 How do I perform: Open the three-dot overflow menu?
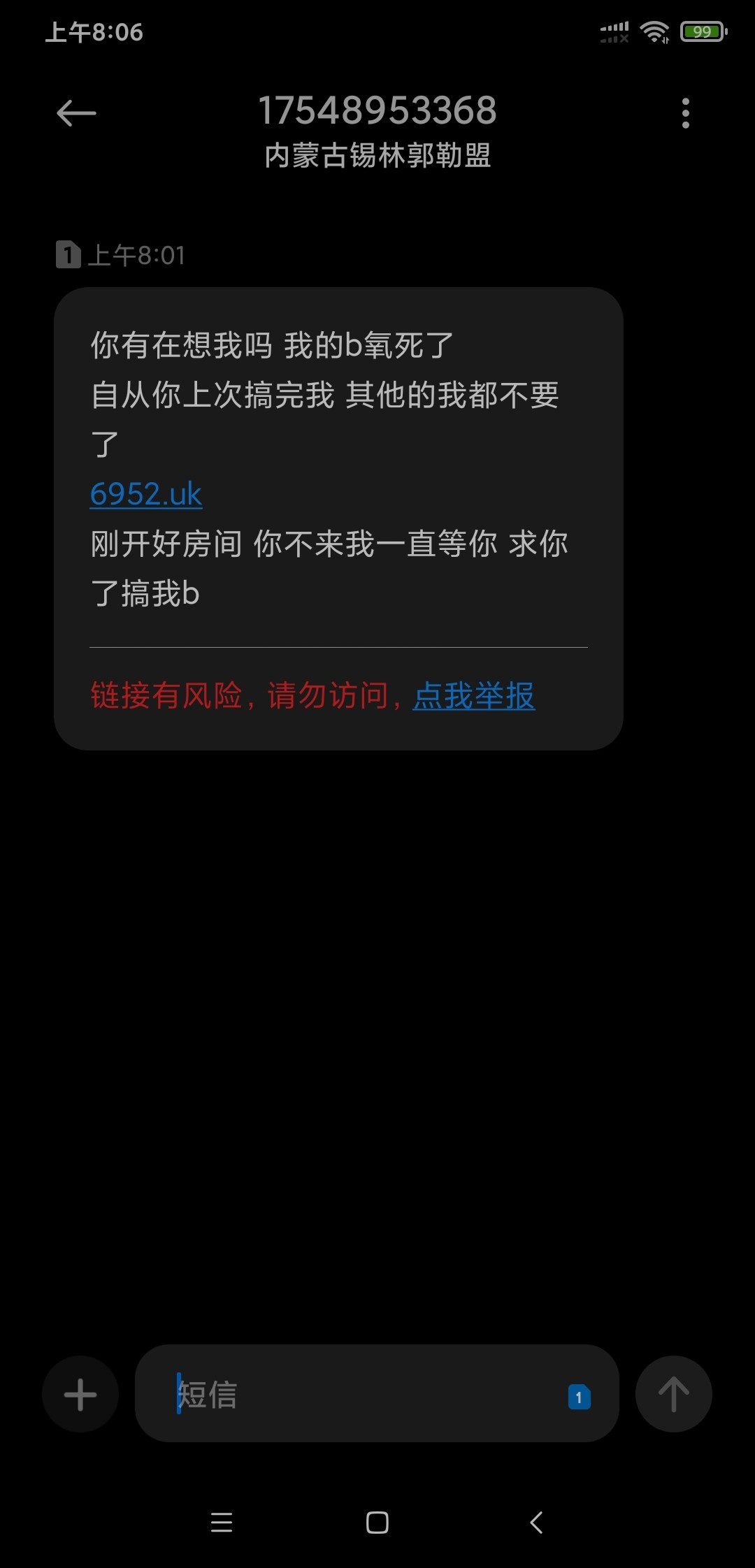point(685,113)
